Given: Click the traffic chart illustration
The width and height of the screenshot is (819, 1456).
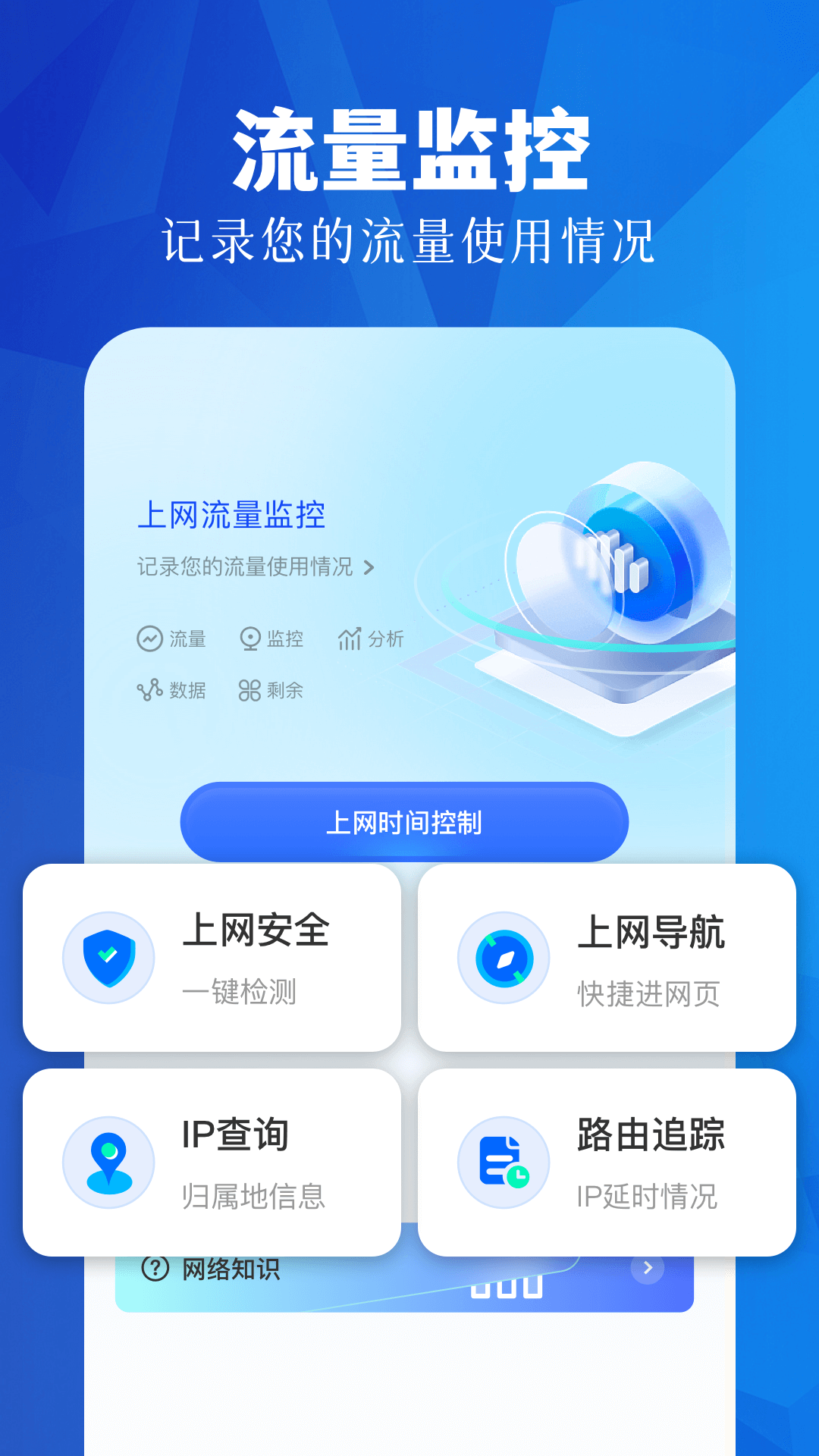Looking at the screenshot, I should [614, 576].
